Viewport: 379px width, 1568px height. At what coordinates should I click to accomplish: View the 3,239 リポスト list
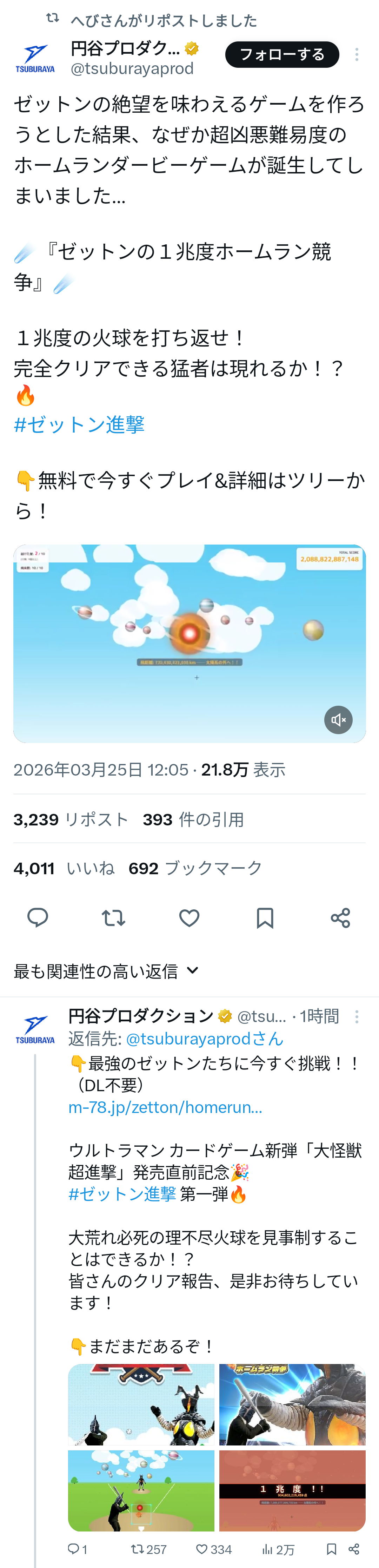click(71, 819)
